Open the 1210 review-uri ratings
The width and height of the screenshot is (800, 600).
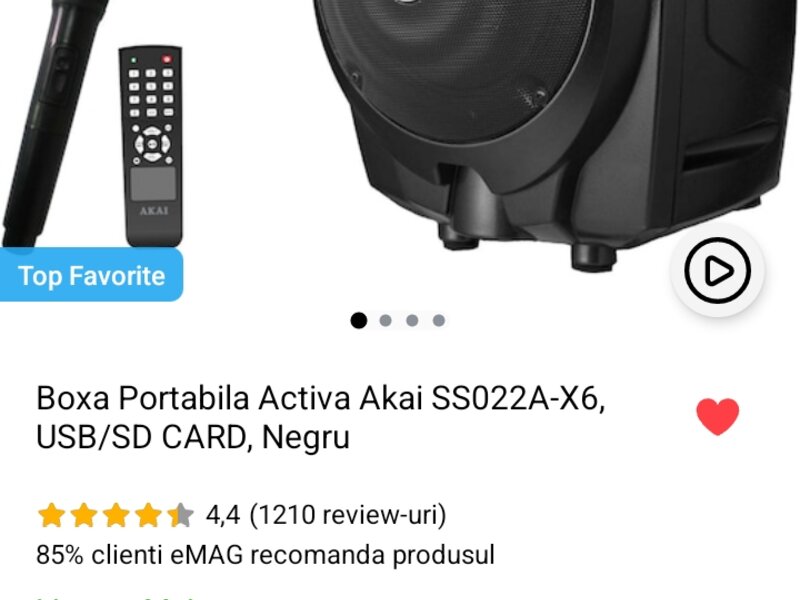pos(347,515)
